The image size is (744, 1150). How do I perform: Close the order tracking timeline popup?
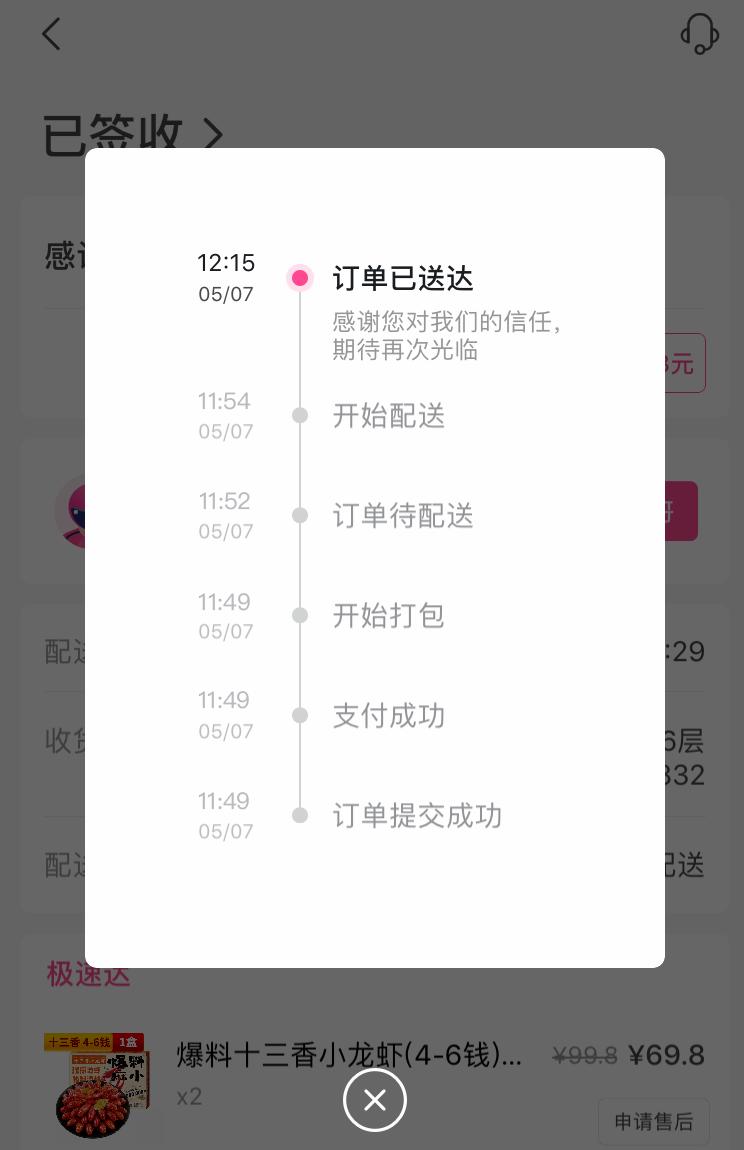pyautogui.click(x=374, y=1100)
